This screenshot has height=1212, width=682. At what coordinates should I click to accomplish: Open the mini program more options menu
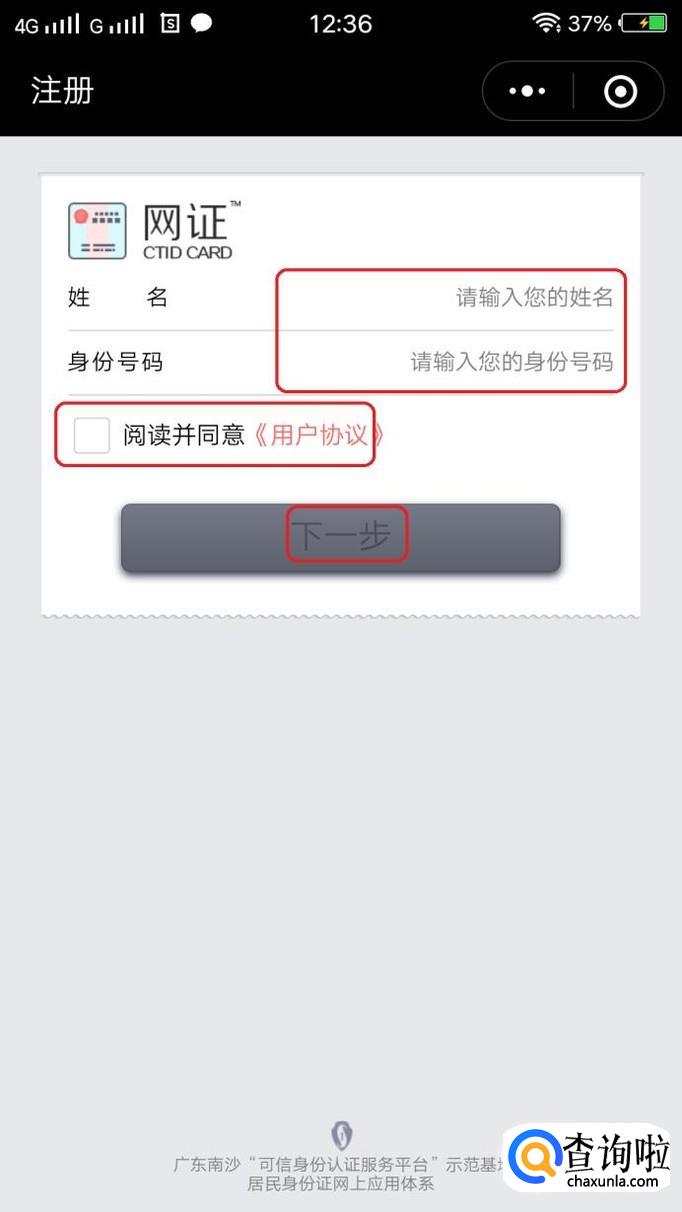click(x=527, y=92)
